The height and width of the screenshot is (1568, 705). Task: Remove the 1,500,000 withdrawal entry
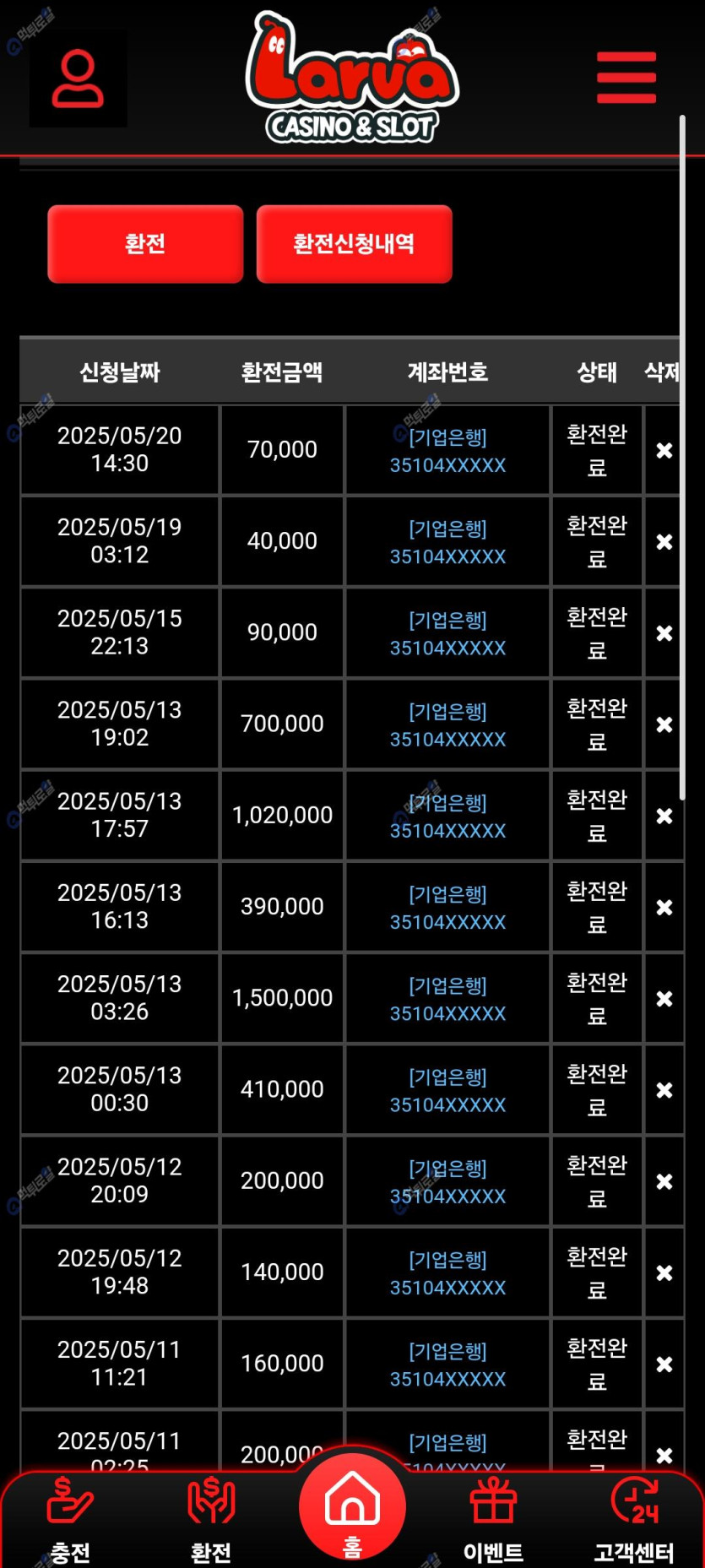pos(664,999)
